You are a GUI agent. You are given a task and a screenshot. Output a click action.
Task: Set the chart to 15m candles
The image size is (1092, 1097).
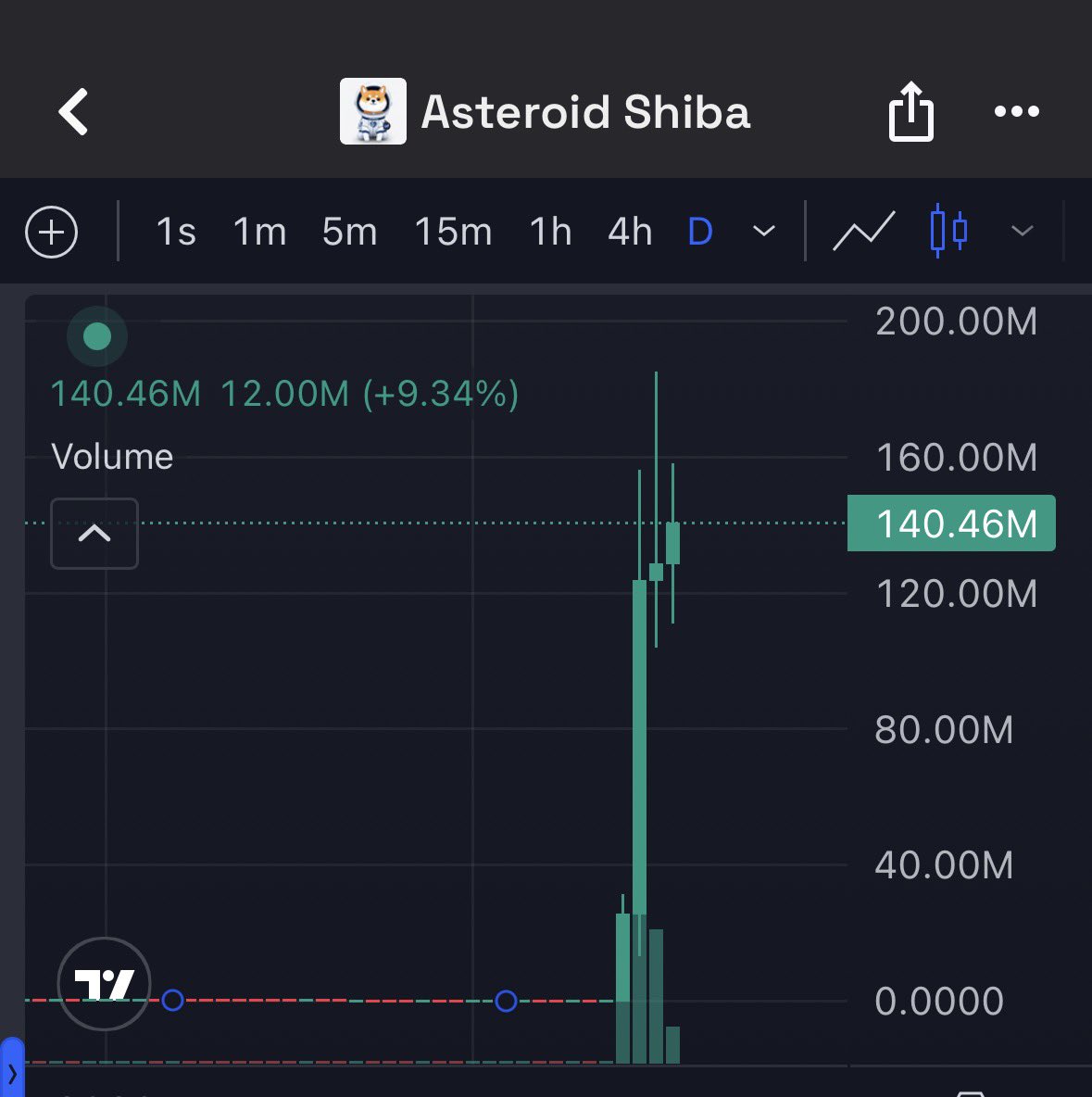(453, 232)
